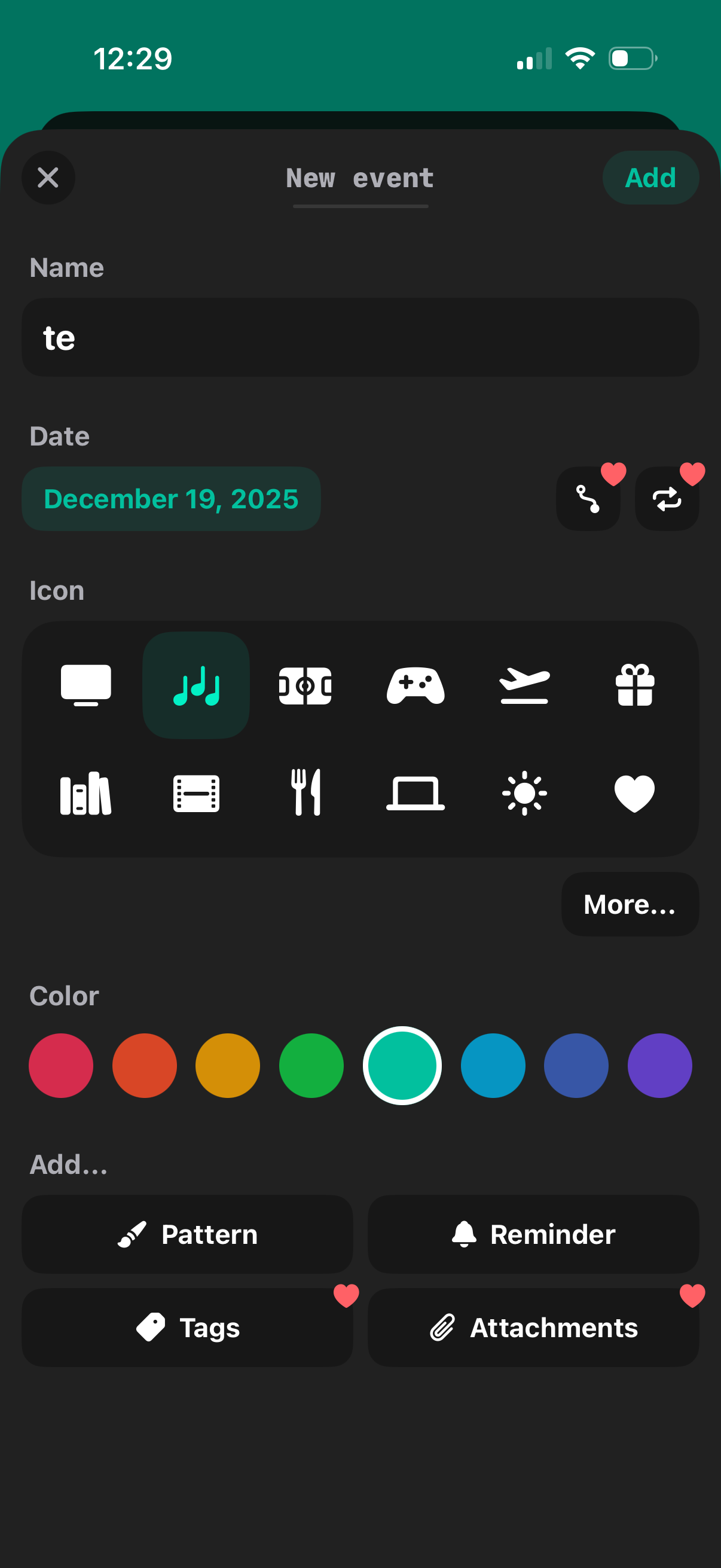Enable event repeat
Screen dimensions: 721x1568
click(x=666, y=498)
